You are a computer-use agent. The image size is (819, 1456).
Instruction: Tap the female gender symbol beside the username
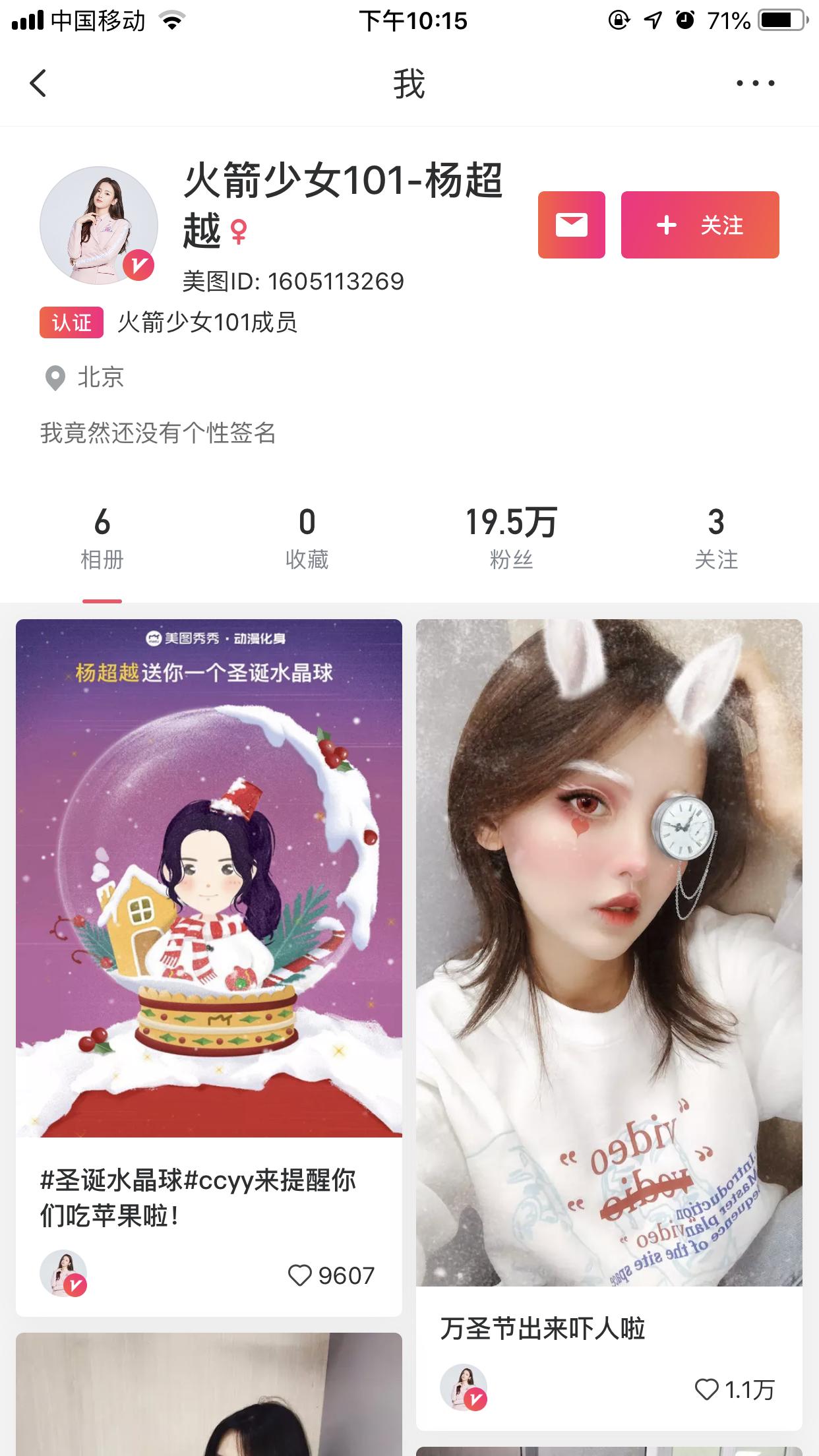click(x=239, y=231)
